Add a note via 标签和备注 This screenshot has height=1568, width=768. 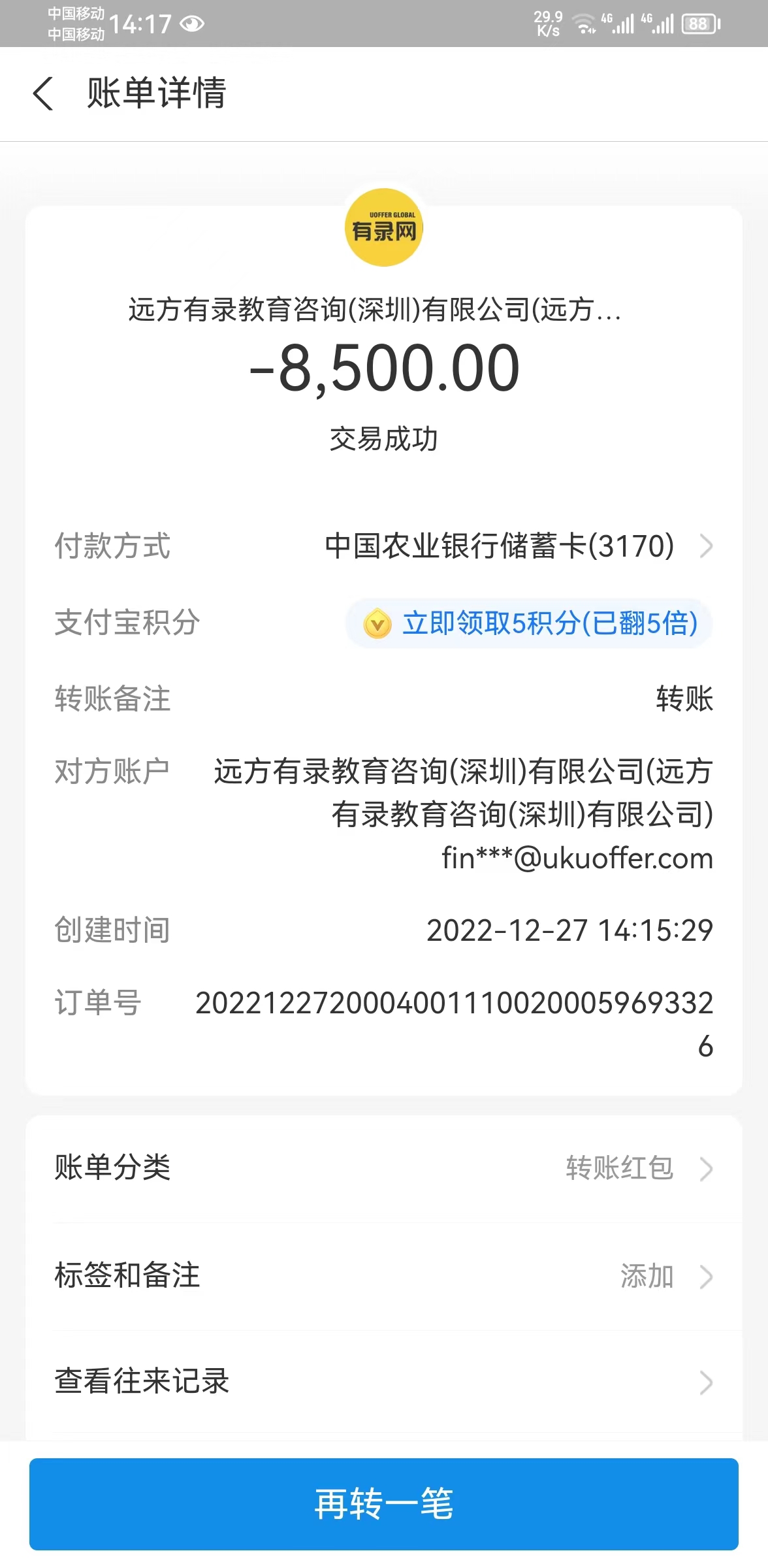point(384,1276)
